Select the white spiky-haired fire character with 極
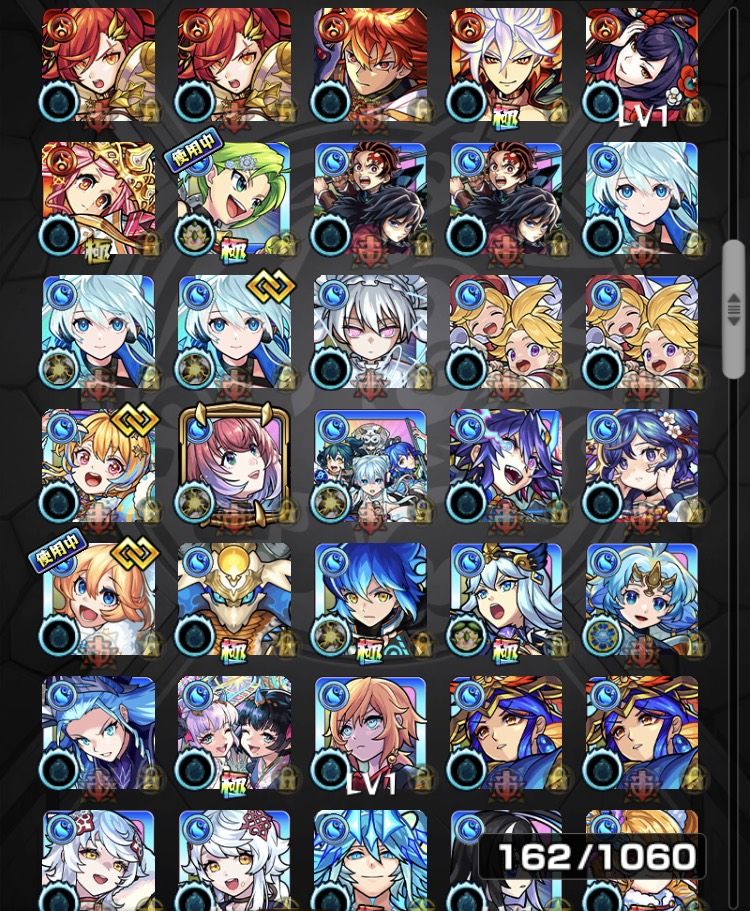 click(x=506, y=66)
